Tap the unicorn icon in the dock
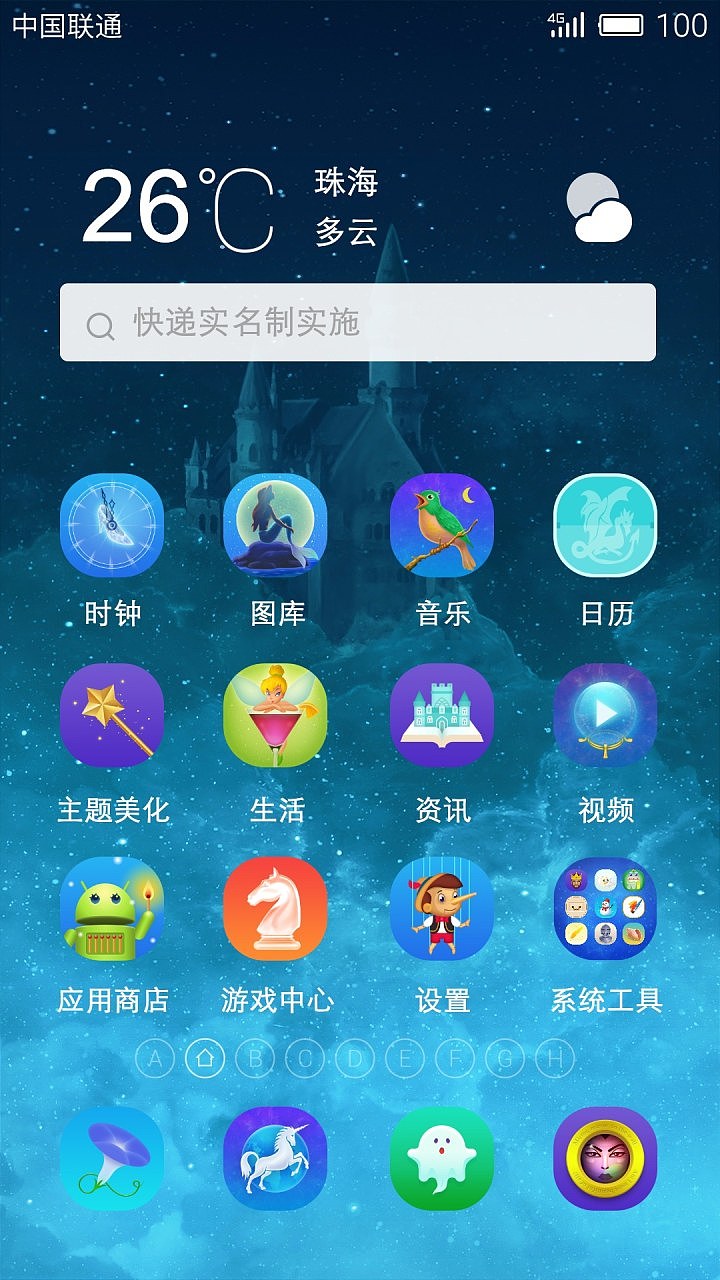720x1280 pixels. (276, 1158)
